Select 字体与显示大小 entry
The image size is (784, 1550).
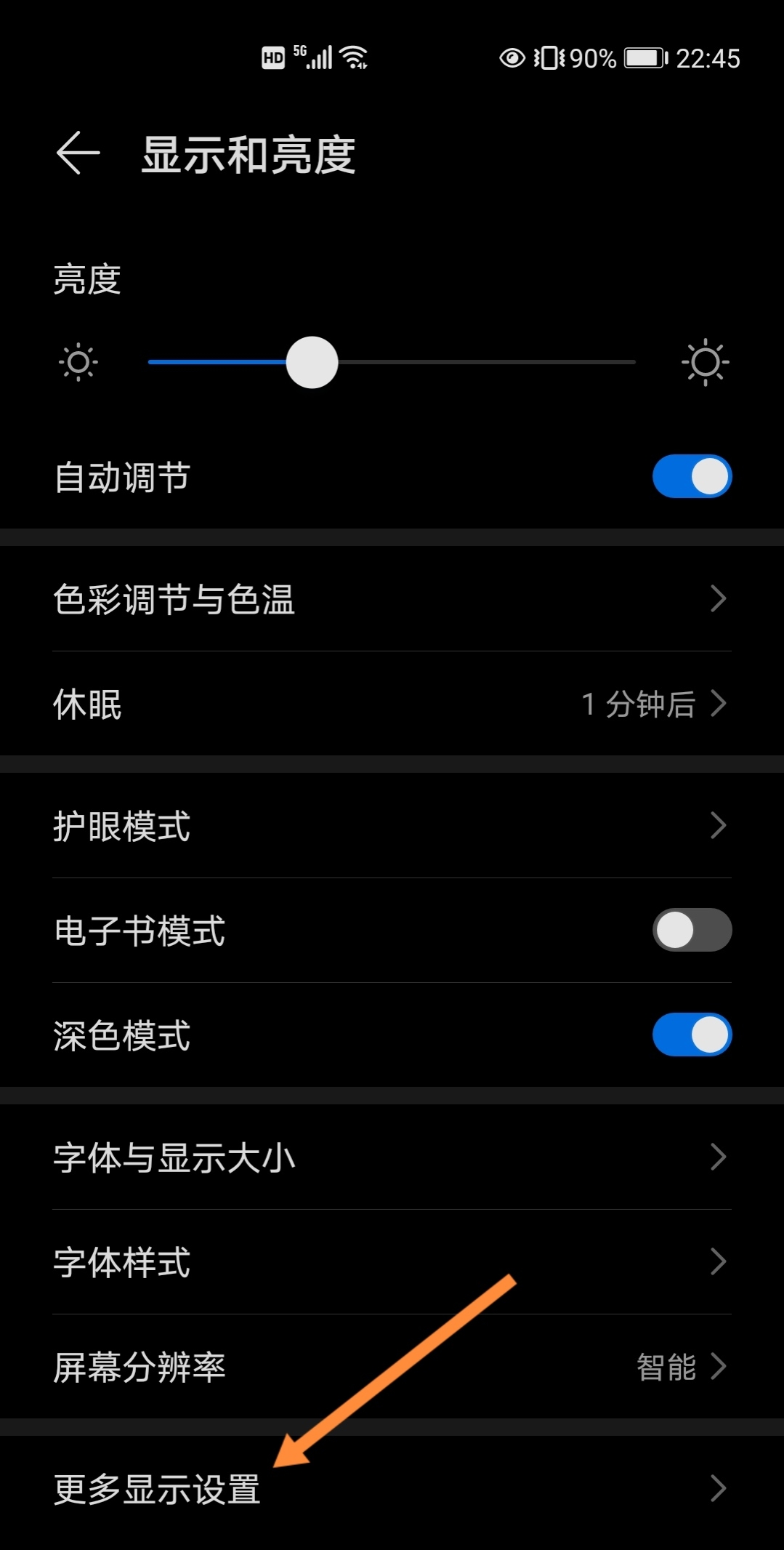[x=392, y=1159]
